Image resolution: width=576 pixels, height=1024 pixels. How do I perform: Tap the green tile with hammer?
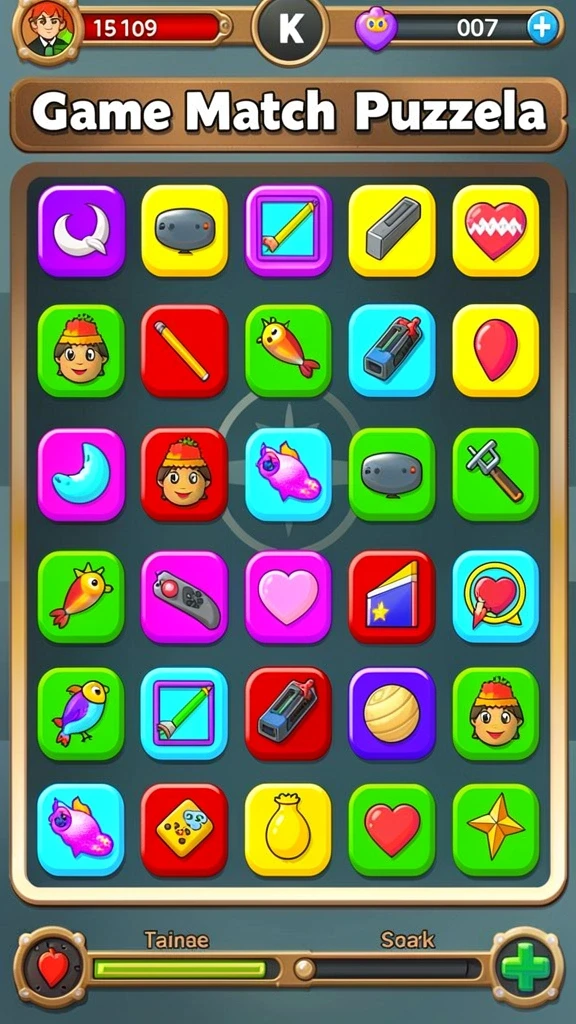click(x=496, y=474)
